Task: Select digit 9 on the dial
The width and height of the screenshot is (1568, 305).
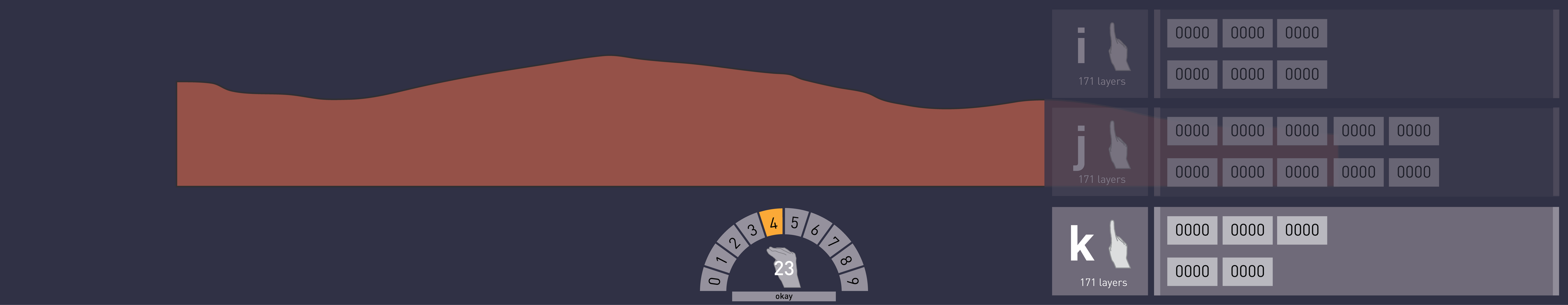Action: point(854,281)
